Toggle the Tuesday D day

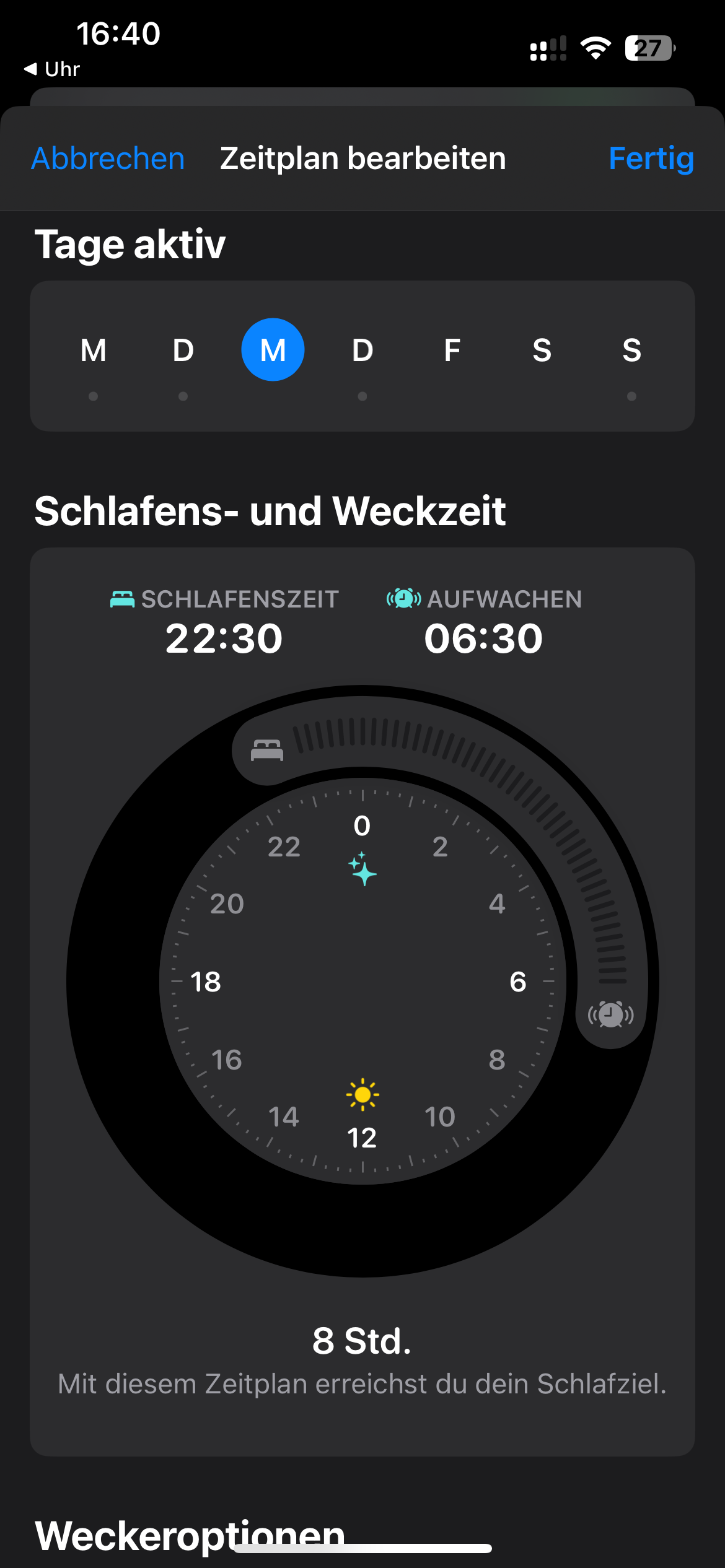point(183,351)
